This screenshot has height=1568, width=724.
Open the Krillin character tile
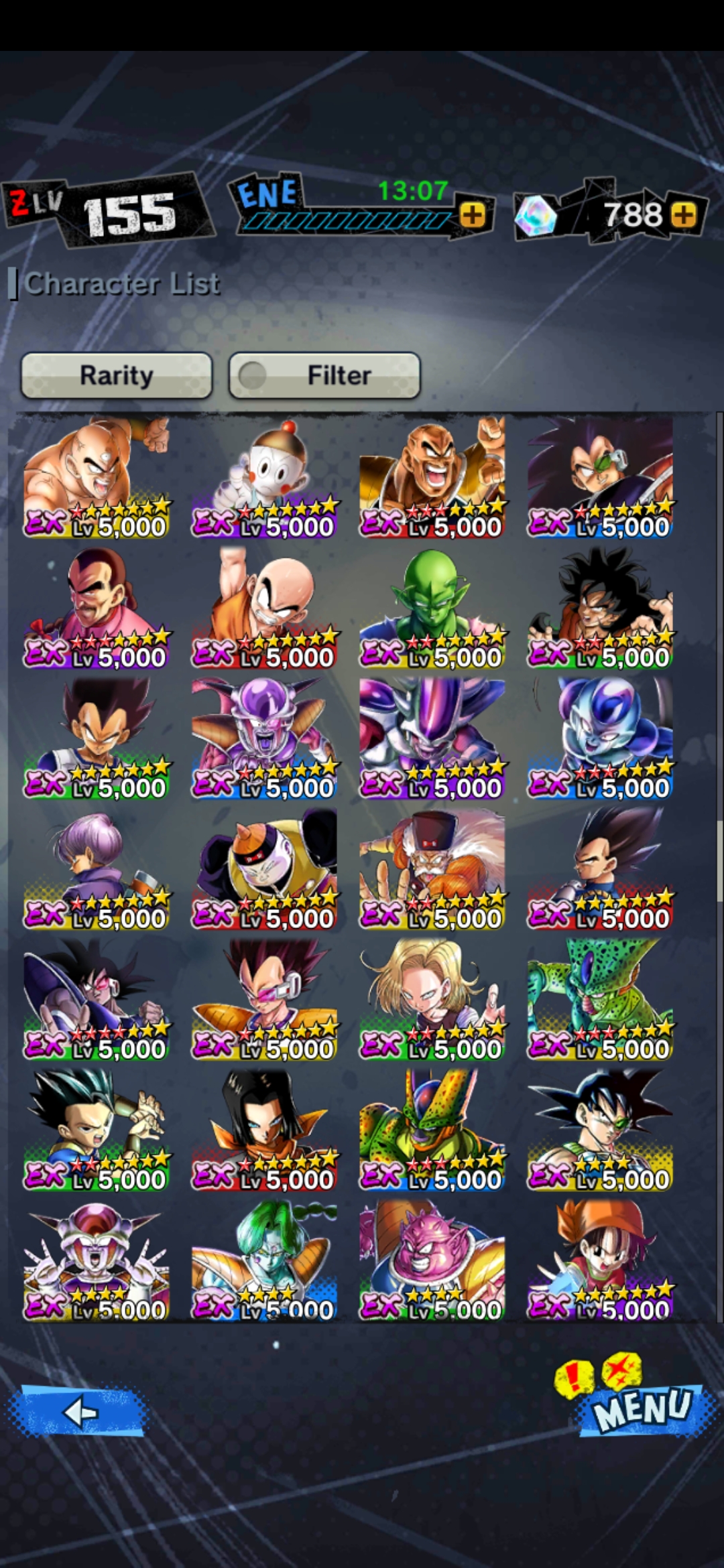(264, 608)
